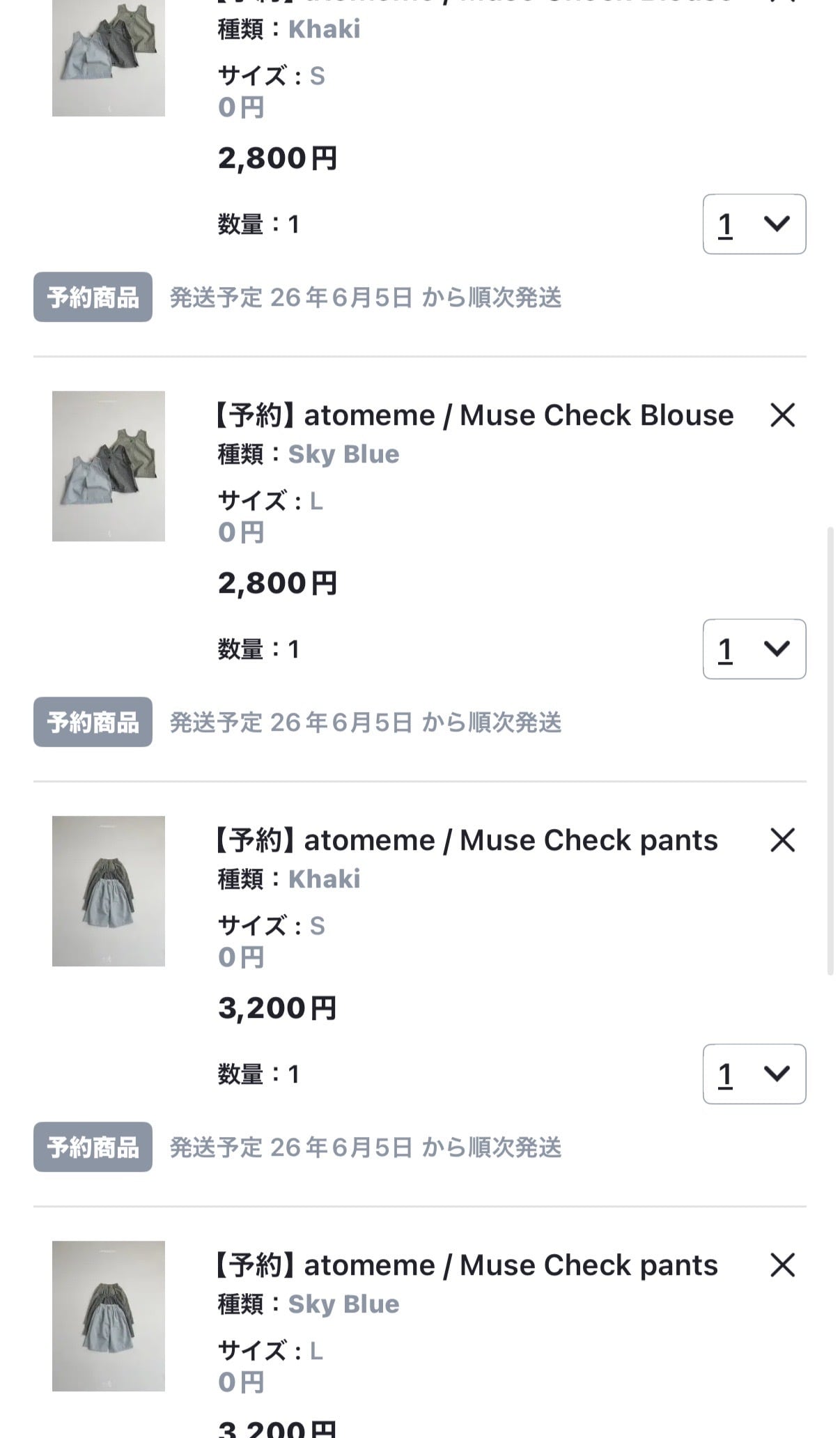Open Sky Blue Muse Check pants product image
Image resolution: width=840 pixels, height=1438 pixels.
(109, 1316)
